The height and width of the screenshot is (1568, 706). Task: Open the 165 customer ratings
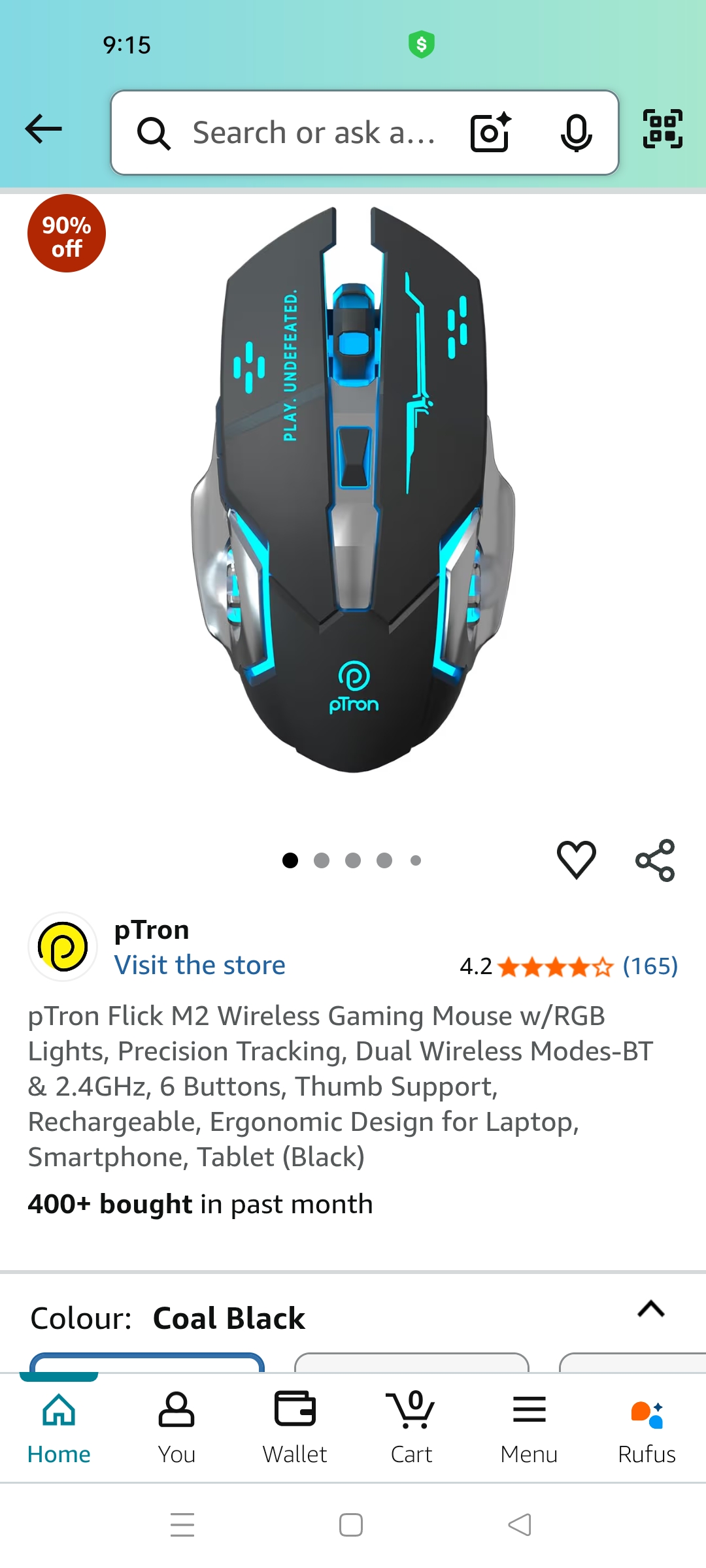pyautogui.click(x=650, y=966)
